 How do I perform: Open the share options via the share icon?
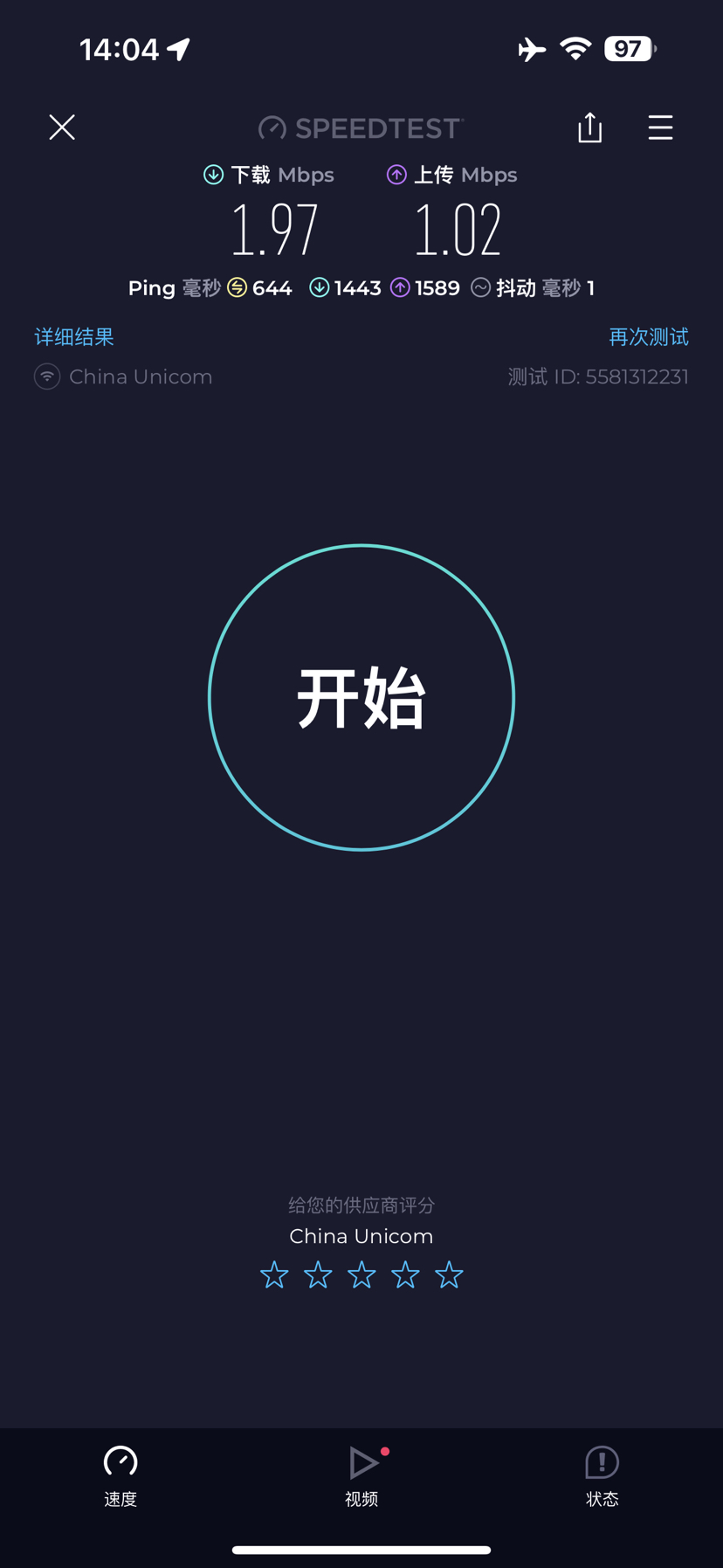pos(589,128)
